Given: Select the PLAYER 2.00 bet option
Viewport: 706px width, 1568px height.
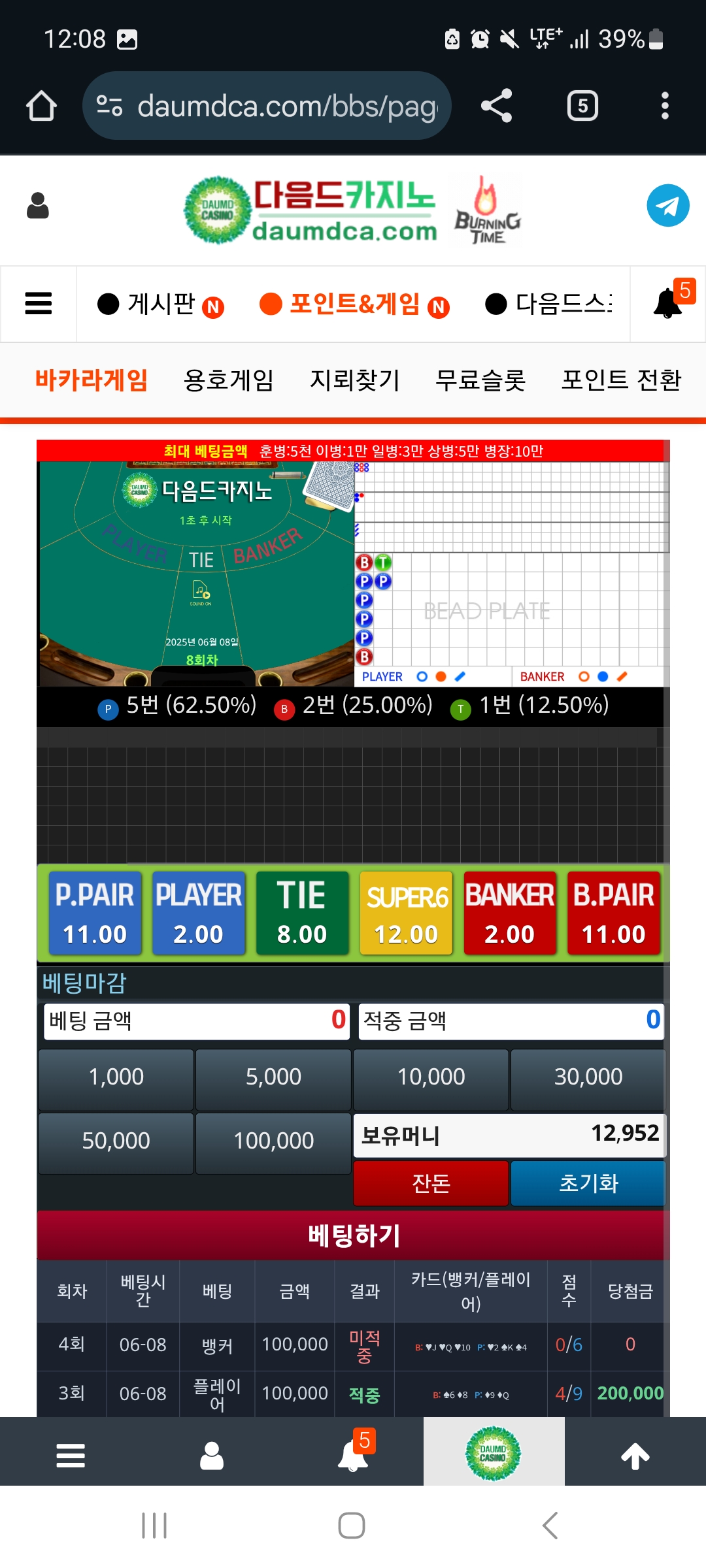Looking at the screenshot, I should [x=199, y=913].
